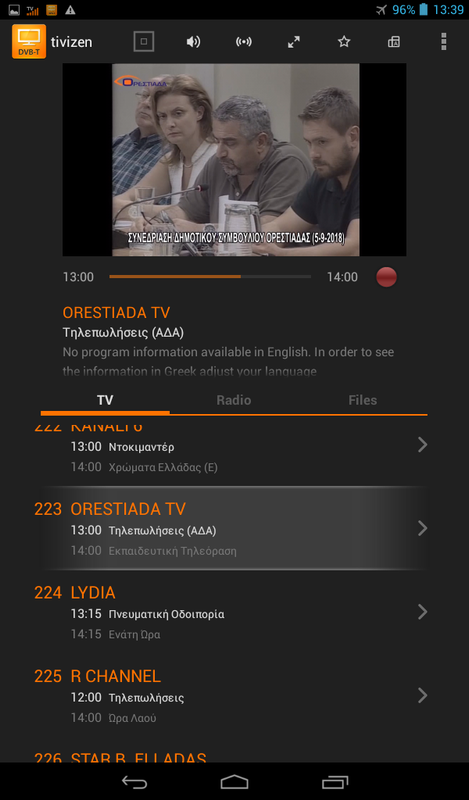Screen dimensions: 469x800
Task: Switch to the Files tab
Action: [363, 400]
